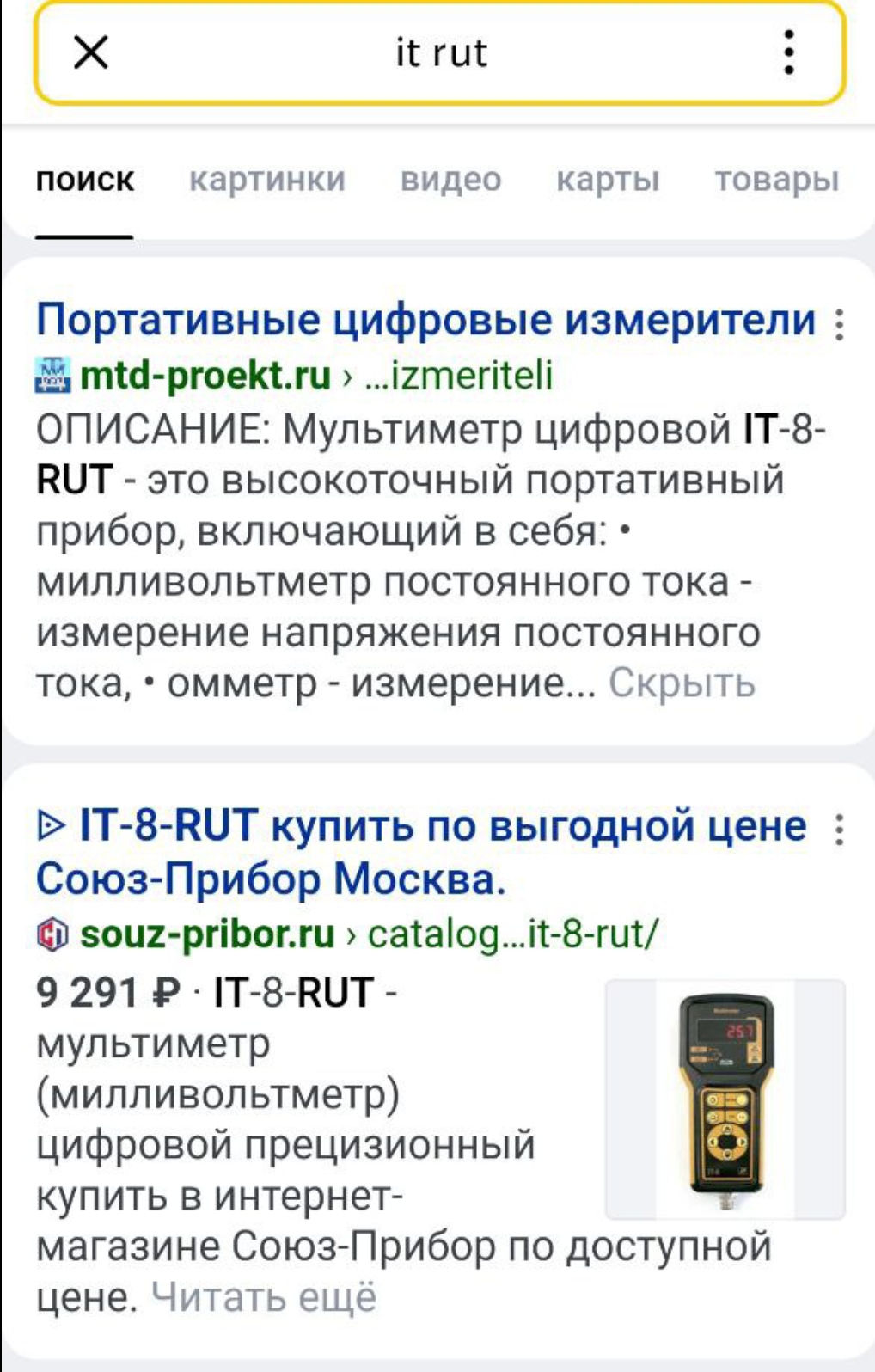The width and height of the screenshot is (875, 1372).
Task: Open options menu for souz-pribor result
Action: coord(839,830)
